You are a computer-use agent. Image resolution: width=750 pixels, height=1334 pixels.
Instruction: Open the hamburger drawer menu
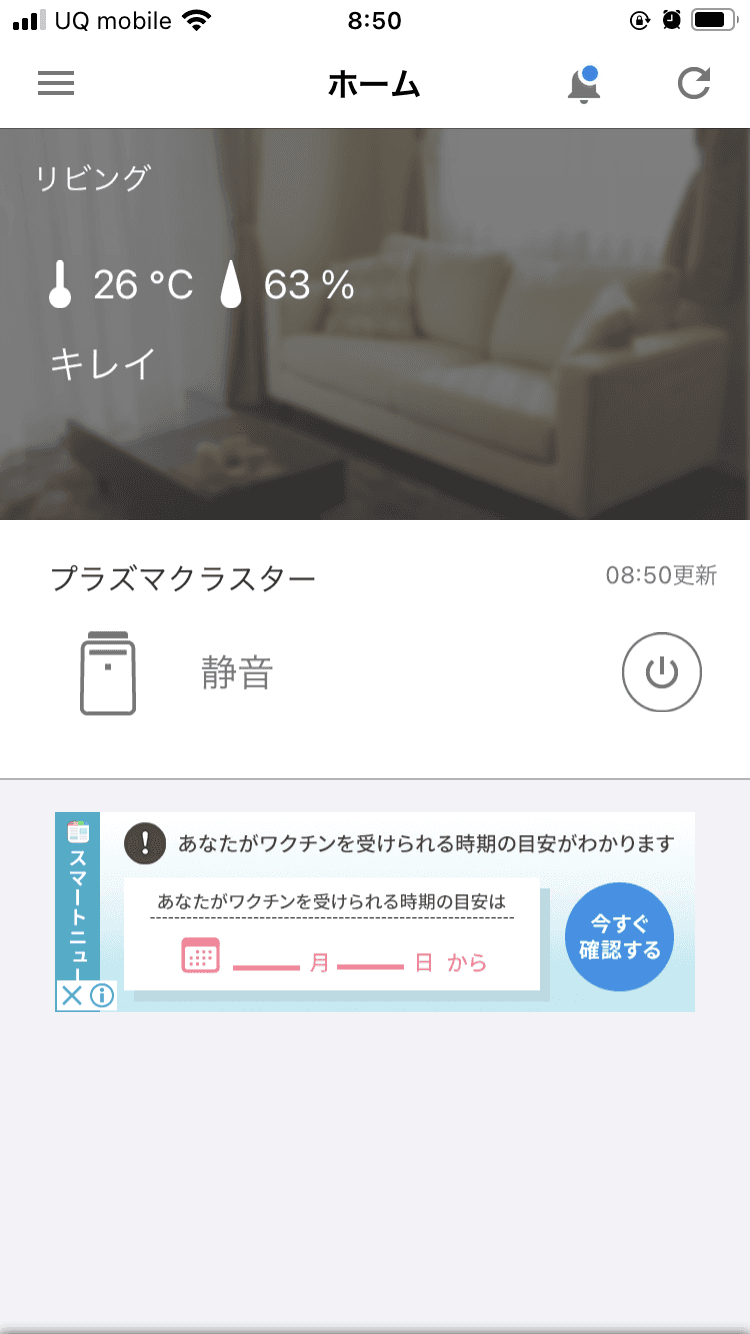point(56,84)
